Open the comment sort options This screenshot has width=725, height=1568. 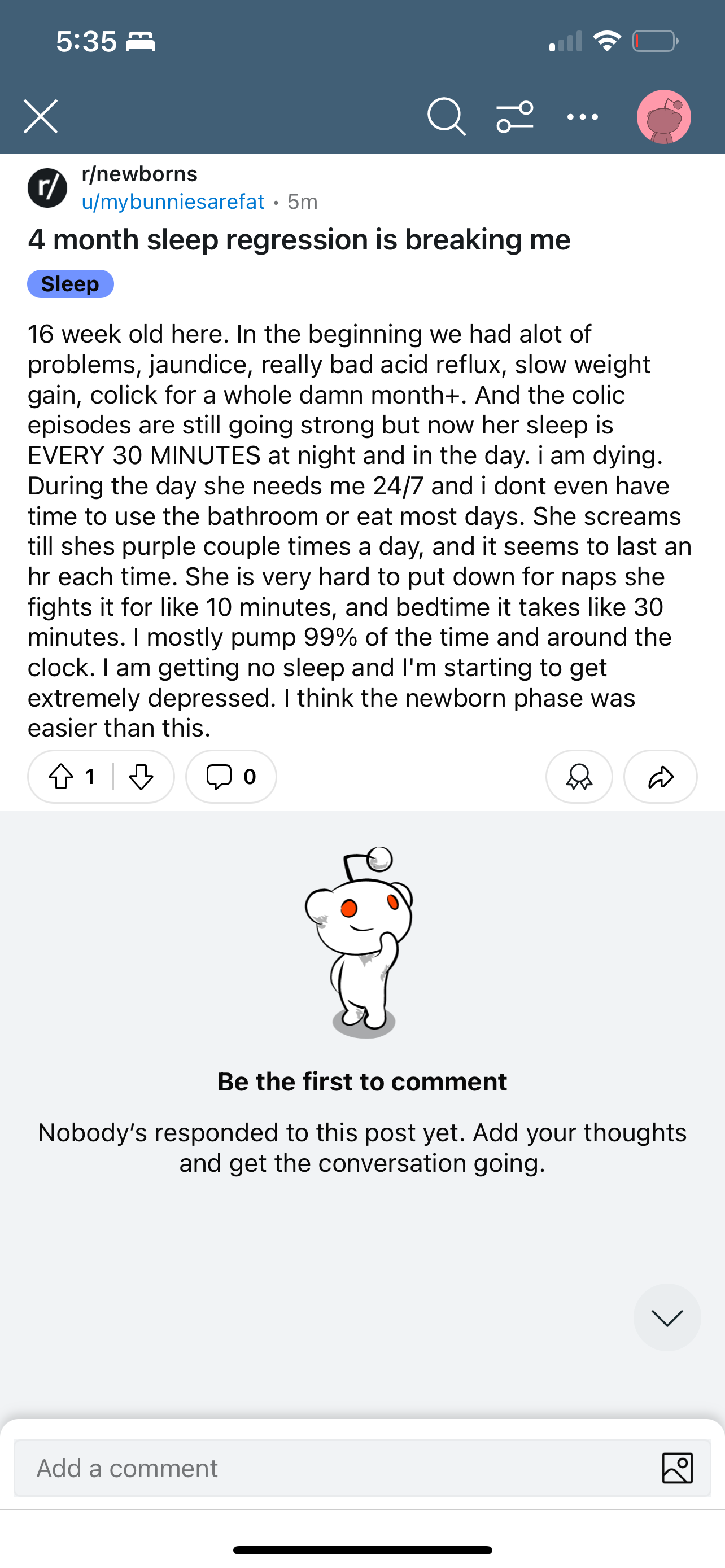tap(515, 116)
